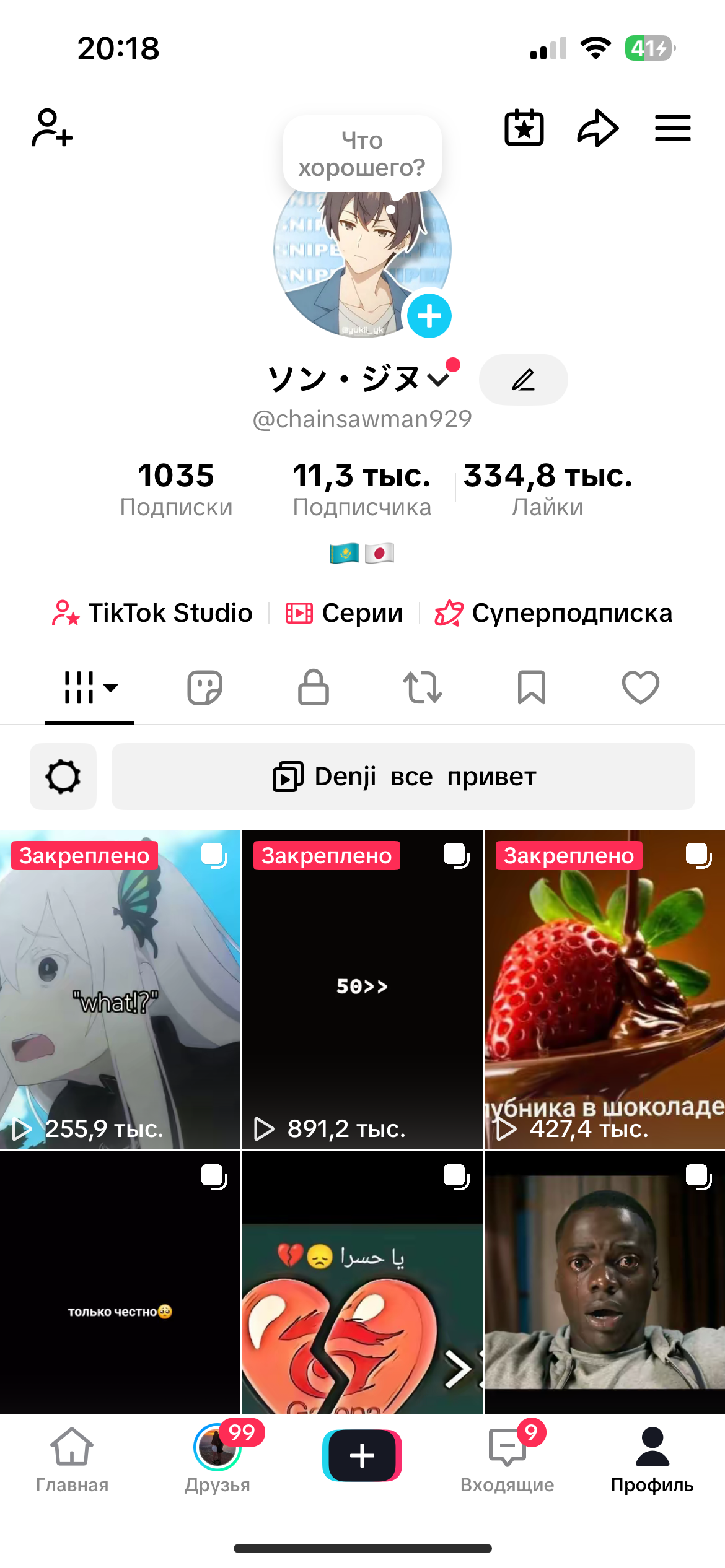Add a new avatar story with plus badge
Viewport: 725px width, 1568px height.
coord(429,316)
